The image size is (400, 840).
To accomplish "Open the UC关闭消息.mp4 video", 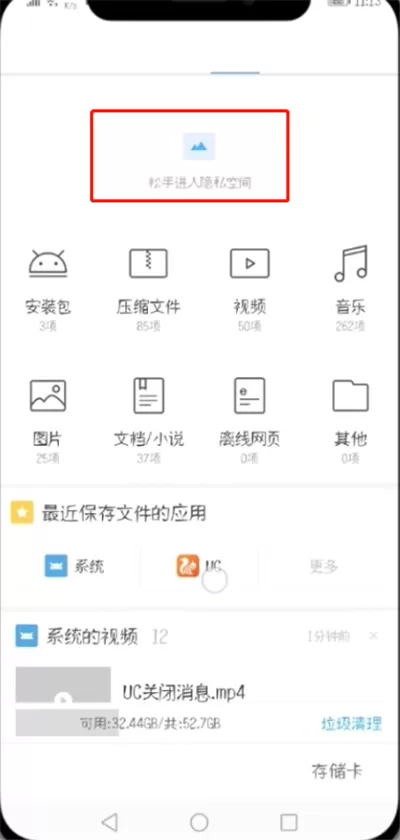I will click(x=184, y=692).
